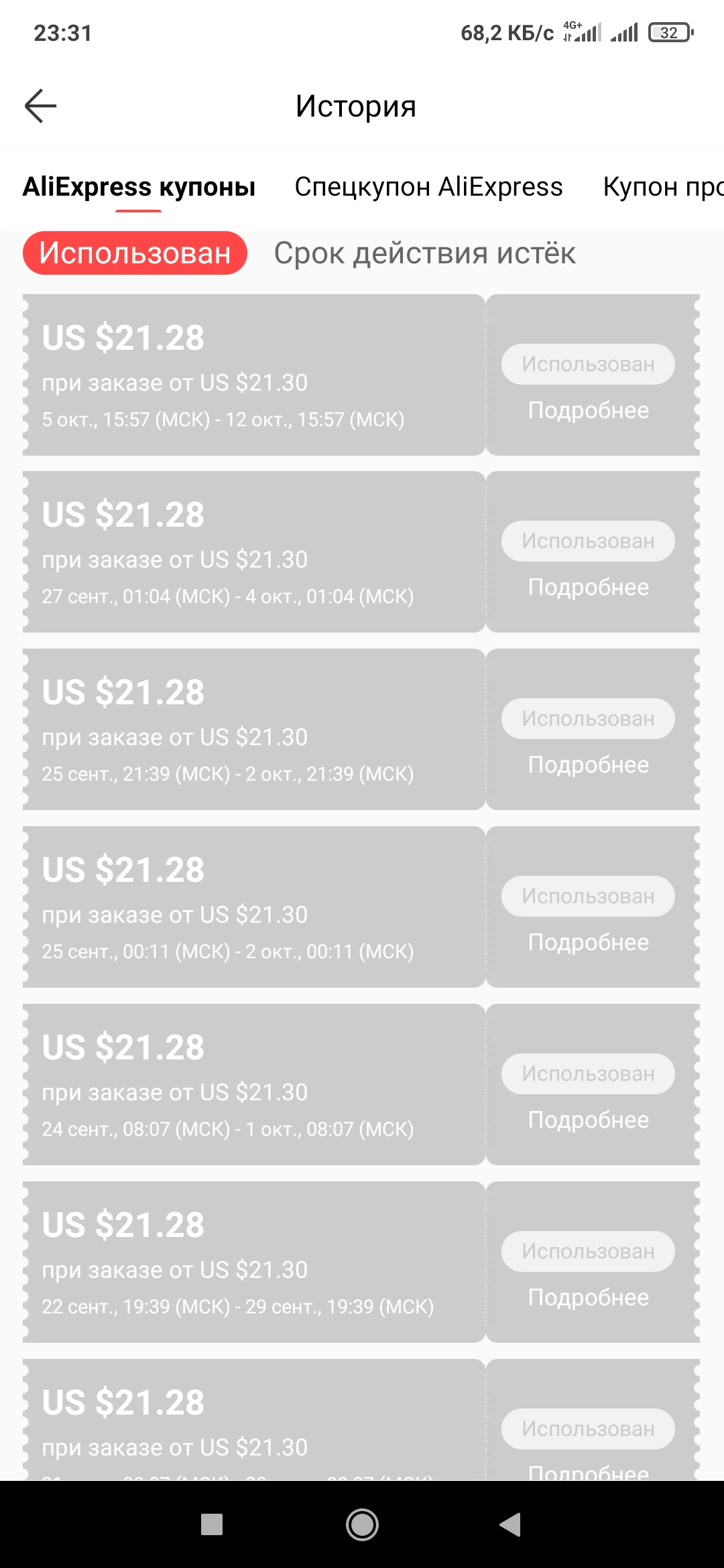Screen dimensions: 724x1568
Task: Select the red Использован filter chip
Action: click(x=135, y=253)
